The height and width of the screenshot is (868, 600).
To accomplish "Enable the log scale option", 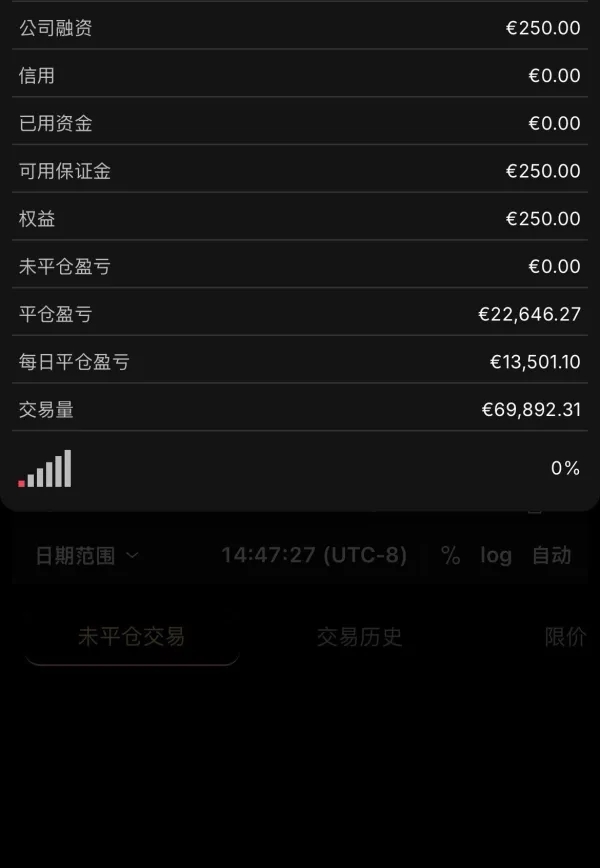I will [x=496, y=556].
